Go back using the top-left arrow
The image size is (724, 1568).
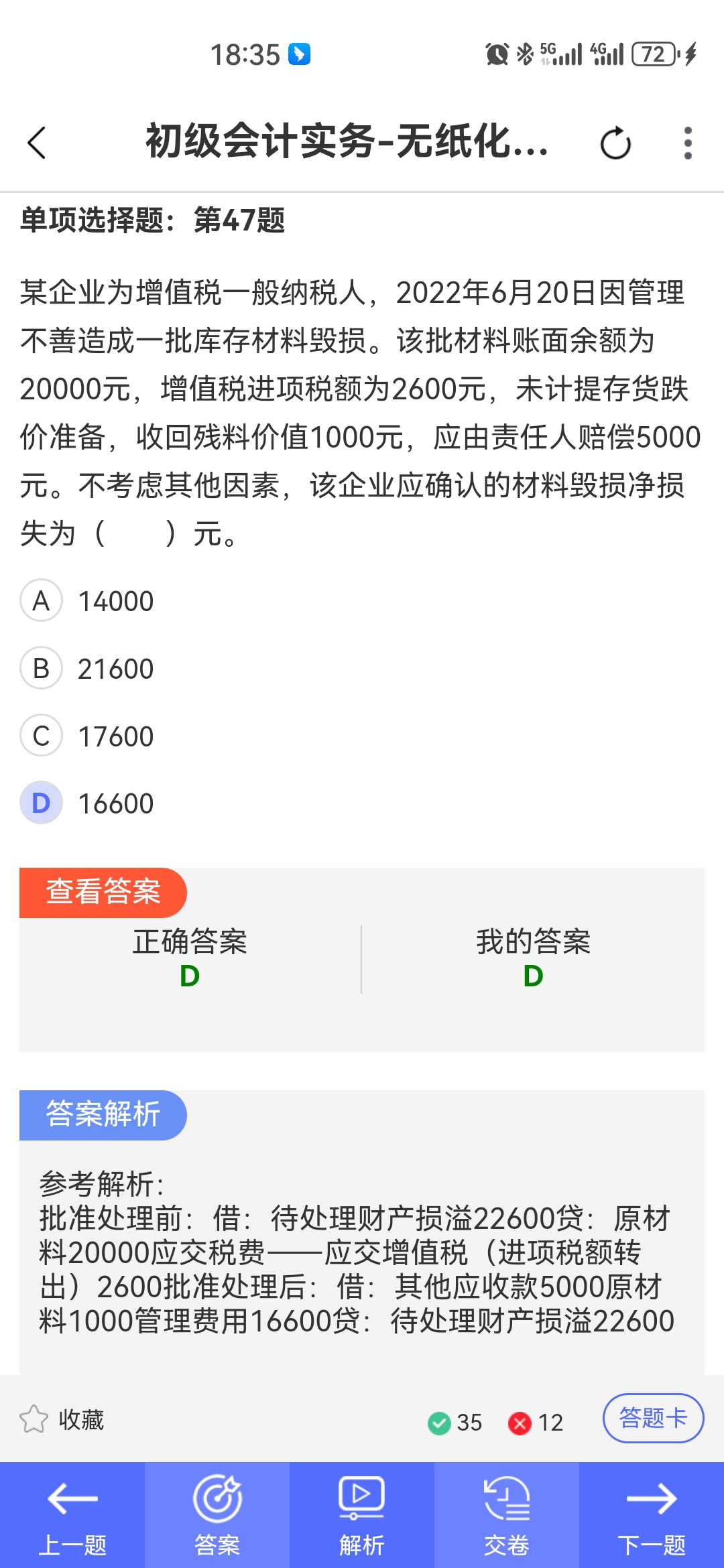[37, 143]
